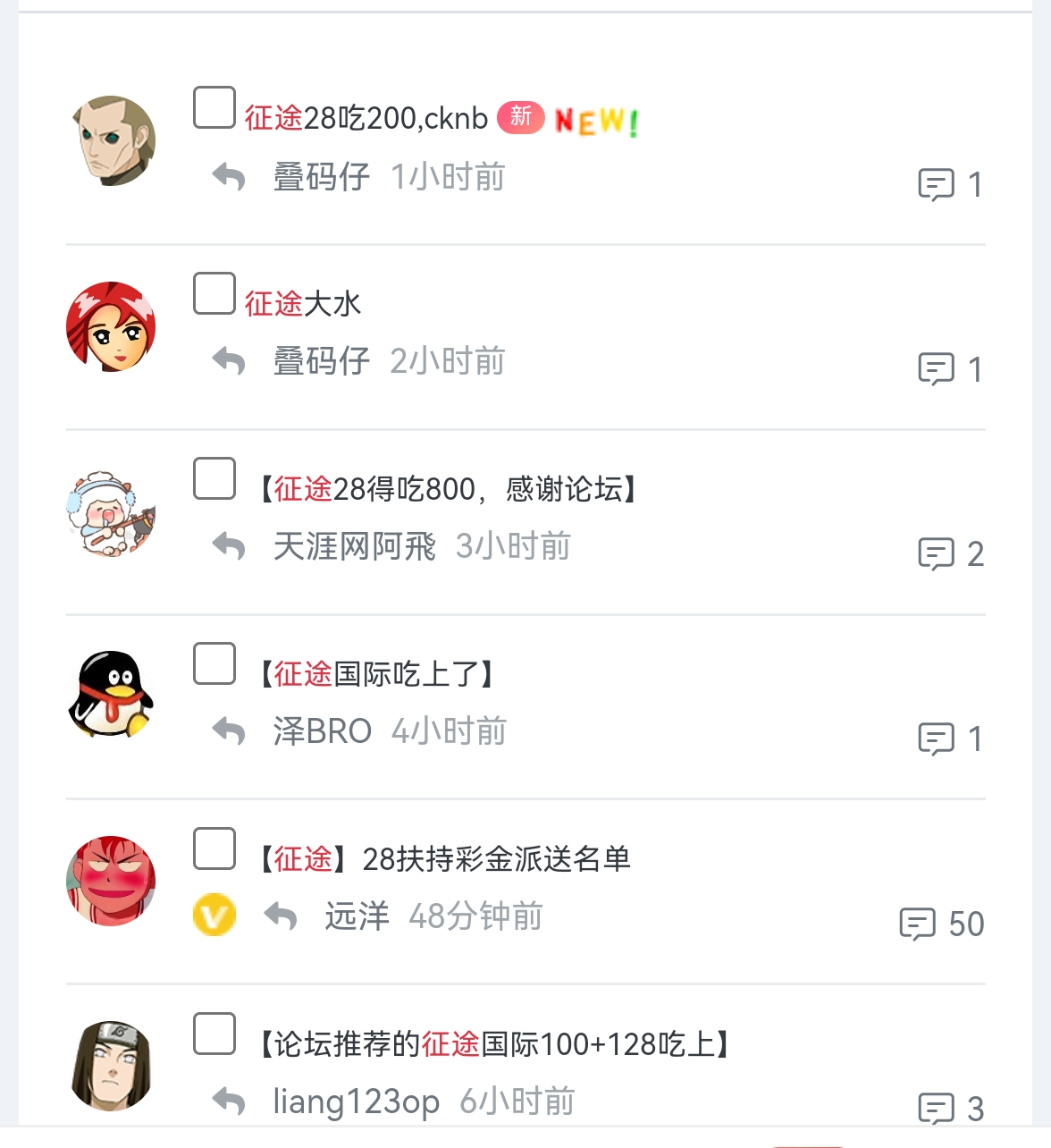The height and width of the screenshot is (1148, 1051).
Task: View replies of the 天涯网阿飛 thread
Action: click(x=951, y=553)
